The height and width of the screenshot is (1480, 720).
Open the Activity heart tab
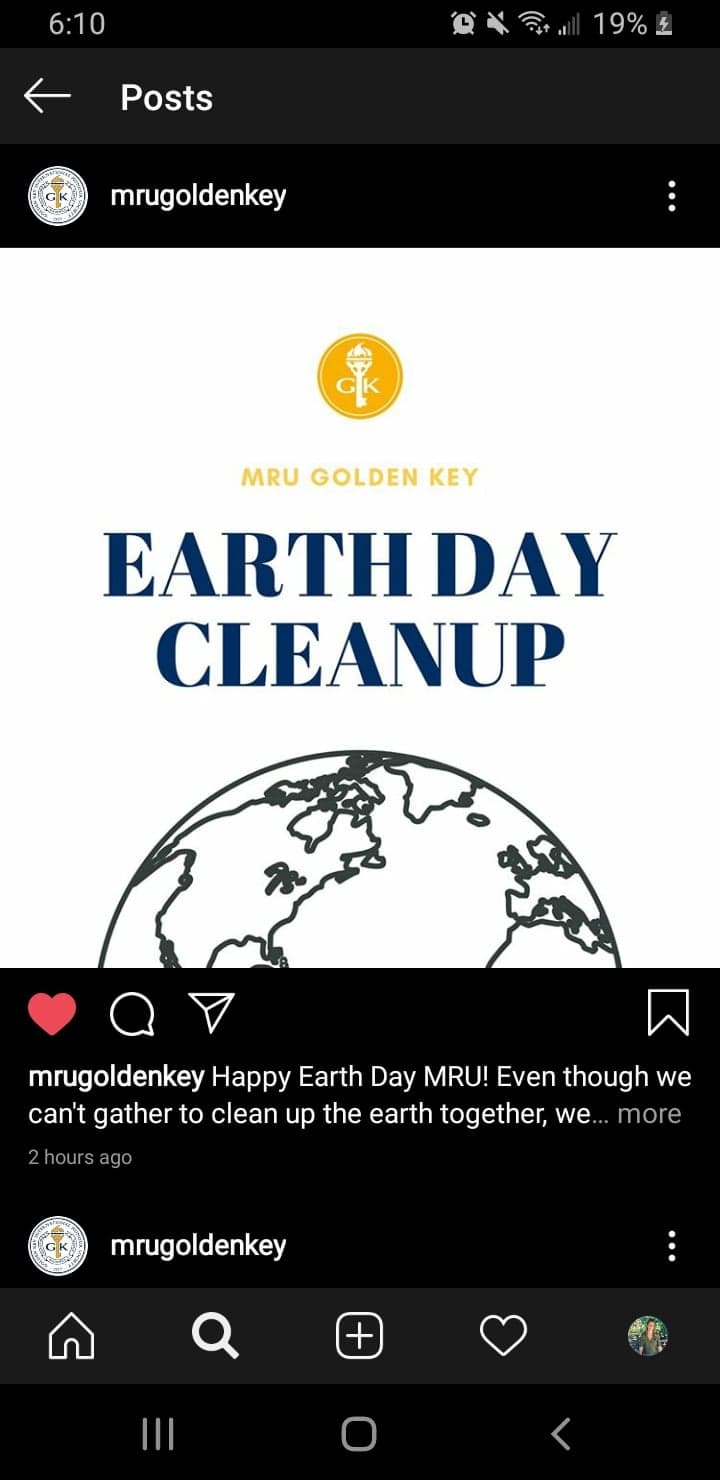click(x=503, y=1336)
